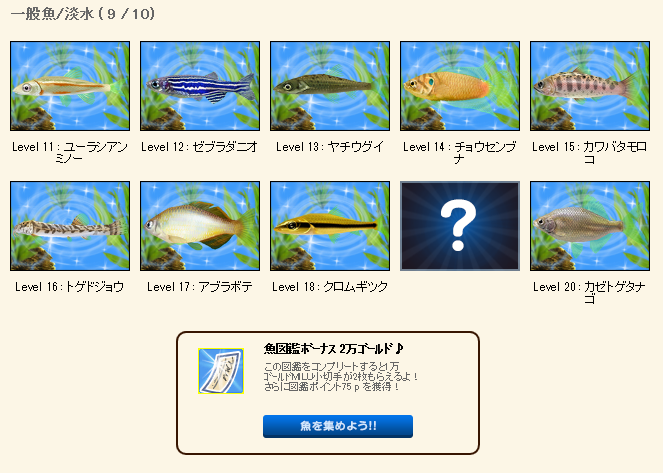This screenshot has height=473, width=663.
Task: View the Level 16 トゲドジョウ fish card
Action: 69,226
